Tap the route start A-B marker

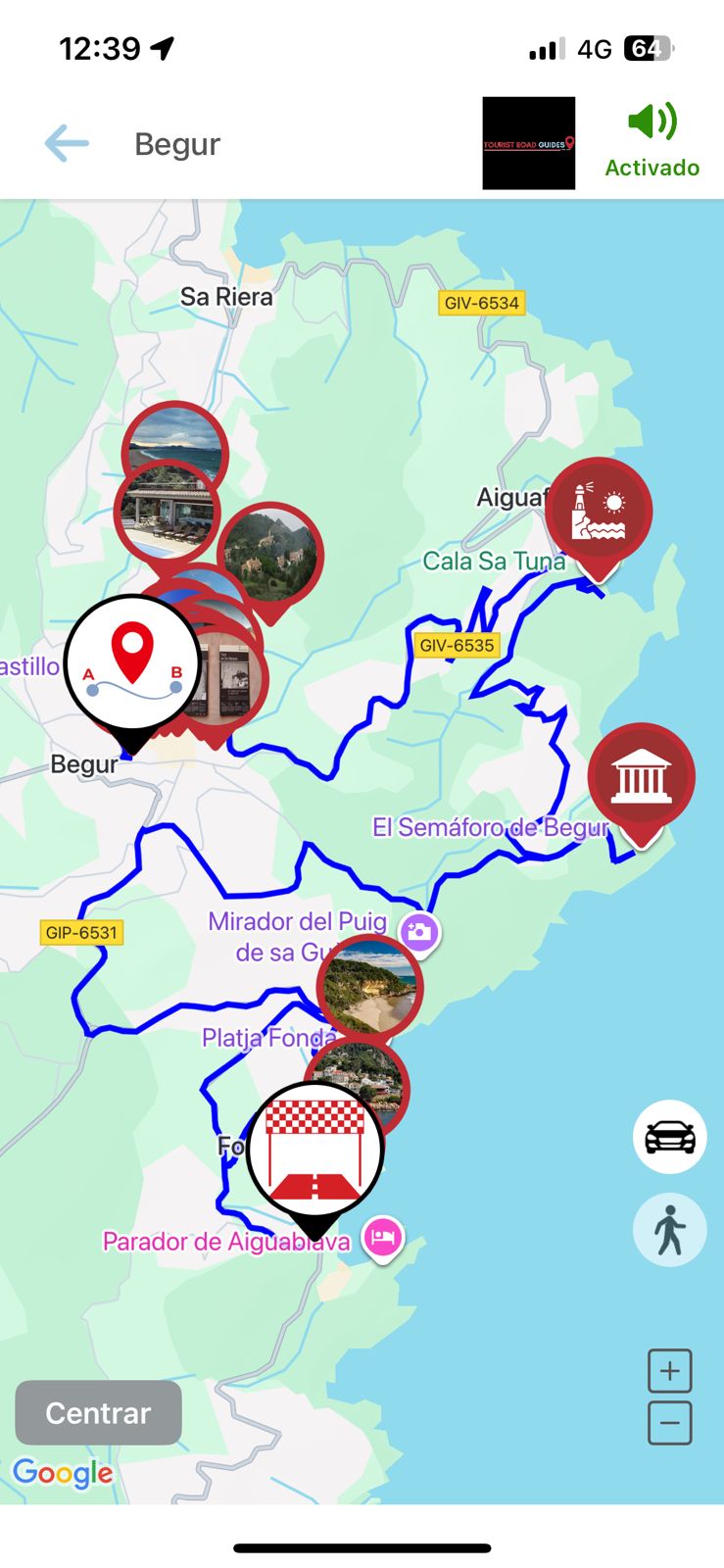pos(132,661)
